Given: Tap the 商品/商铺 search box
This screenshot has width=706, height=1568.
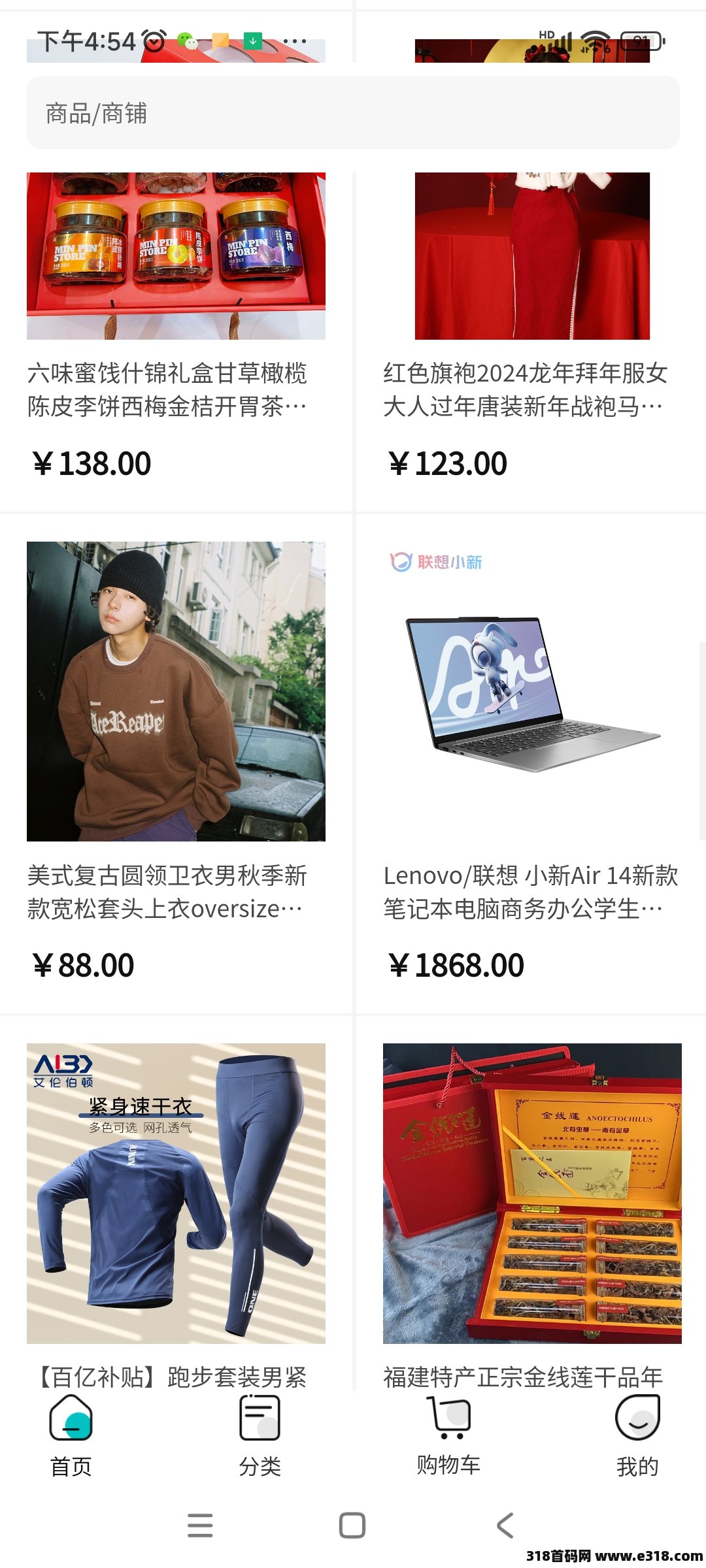Looking at the screenshot, I should 353,112.
